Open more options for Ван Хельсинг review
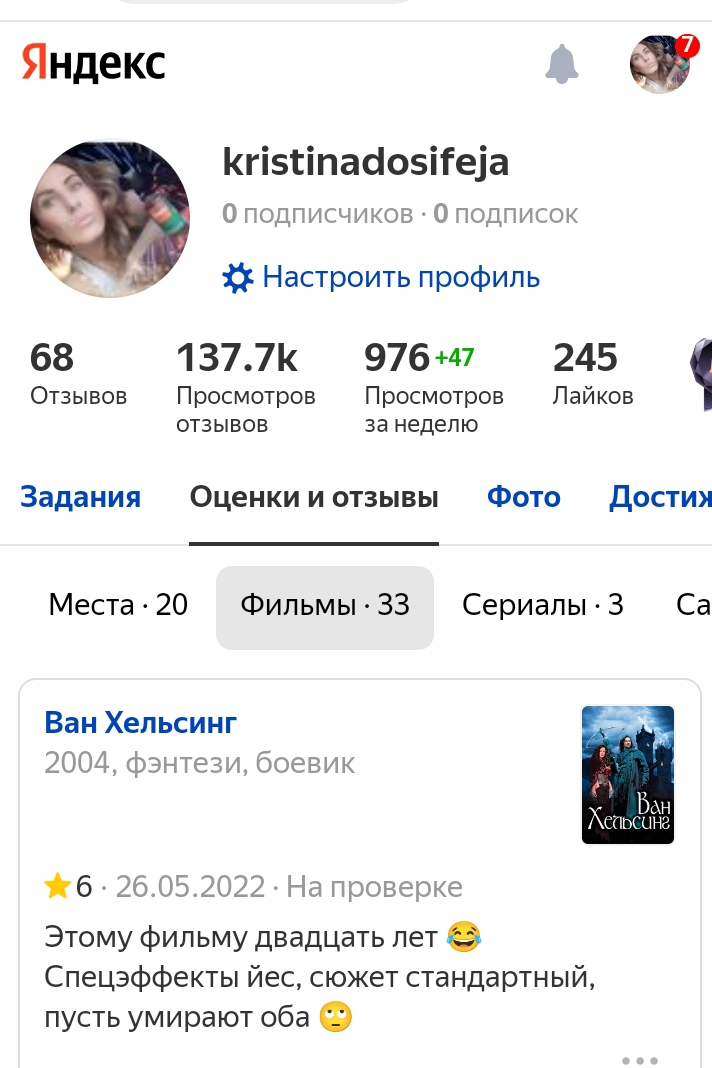 [x=639, y=1059]
